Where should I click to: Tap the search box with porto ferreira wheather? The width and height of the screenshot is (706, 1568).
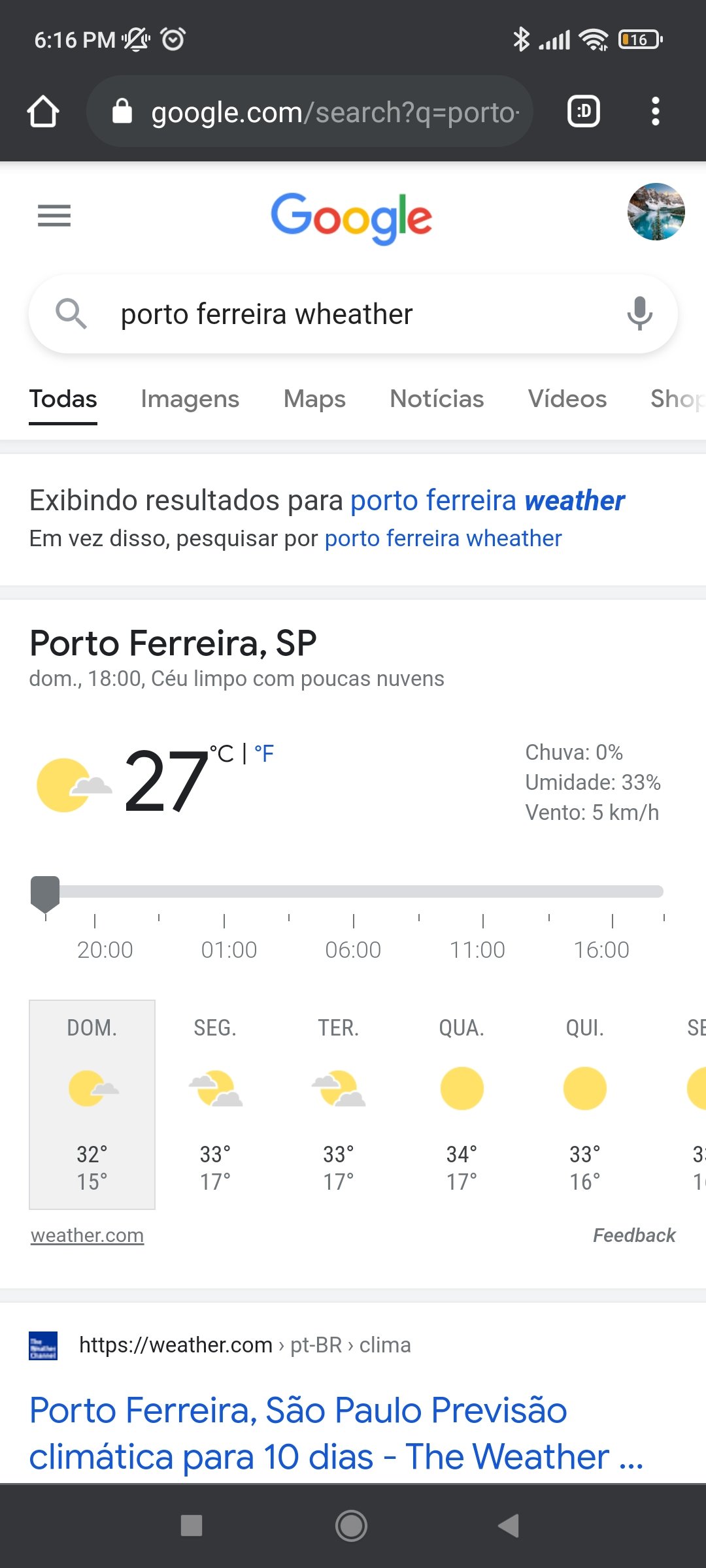(x=353, y=314)
